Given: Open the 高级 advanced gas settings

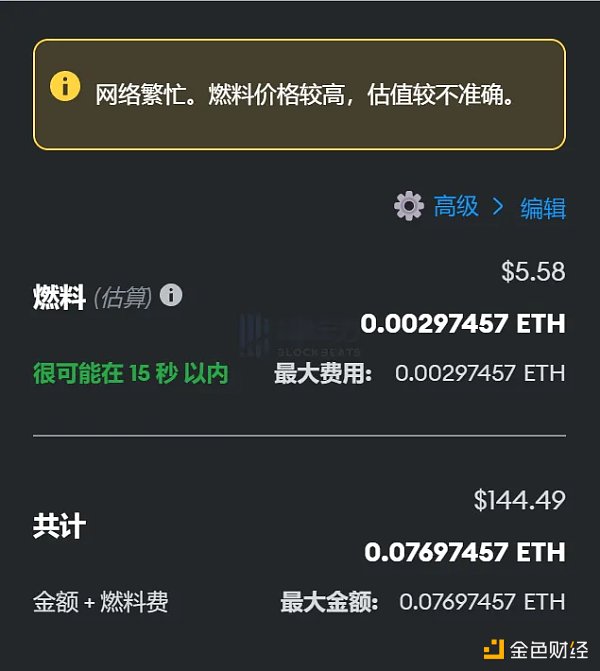Looking at the screenshot, I should [x=455, y=207].
